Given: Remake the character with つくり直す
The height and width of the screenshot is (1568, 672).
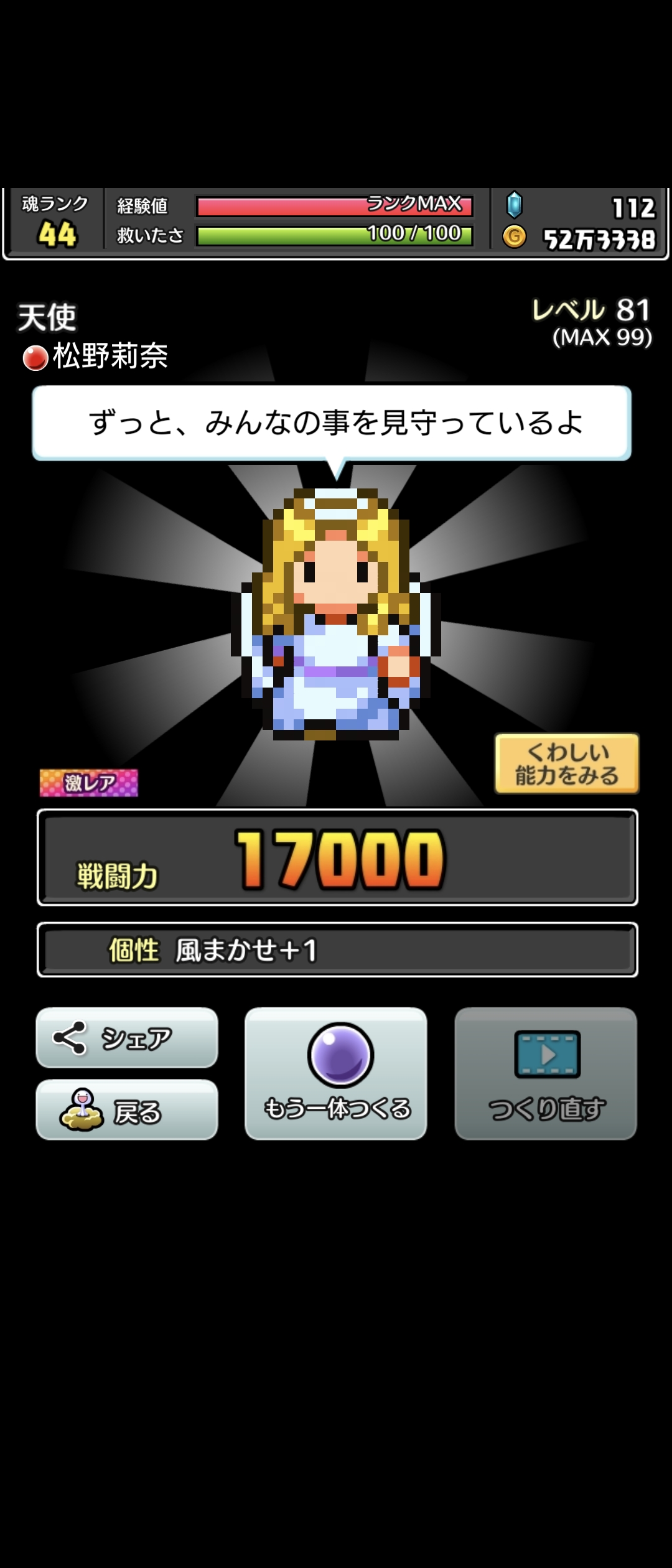Looking at the screenshot, I should pyautogui.click(x=546, y=1073).
